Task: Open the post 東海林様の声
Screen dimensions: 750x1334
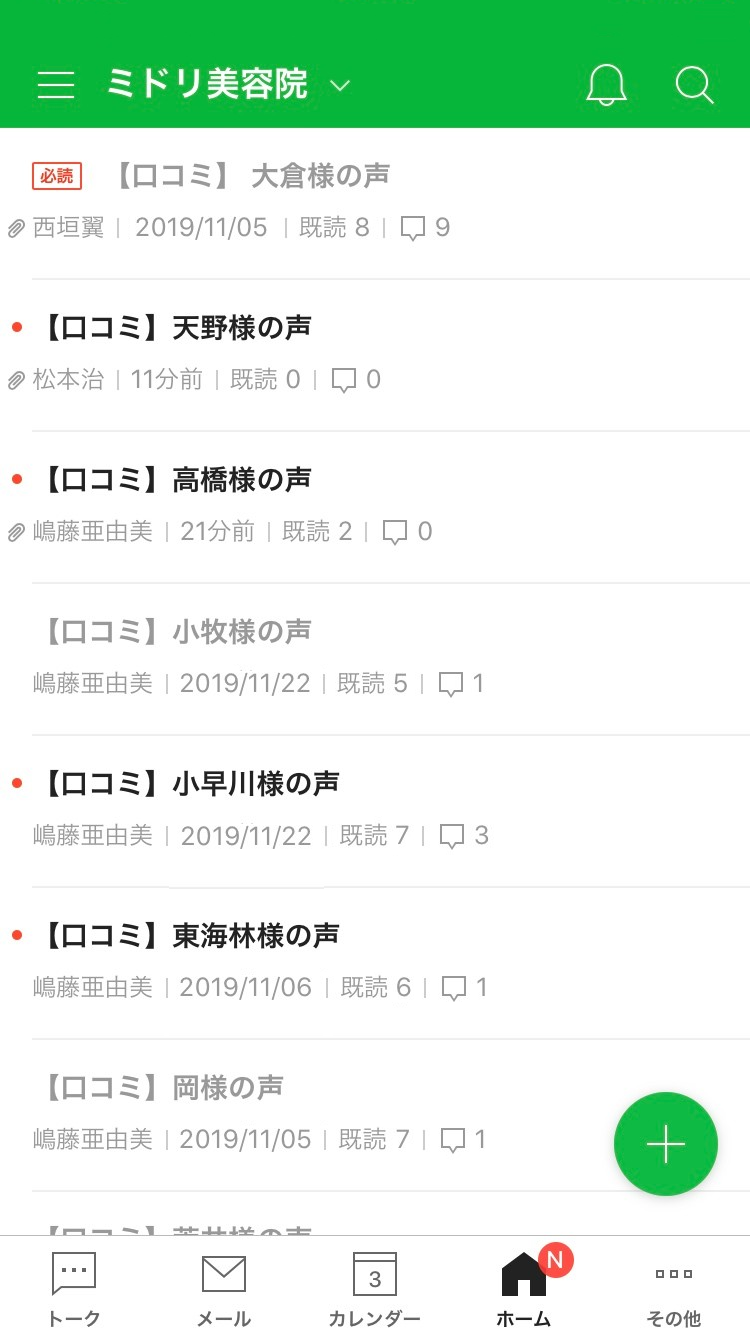Action: tap(256, 936)
